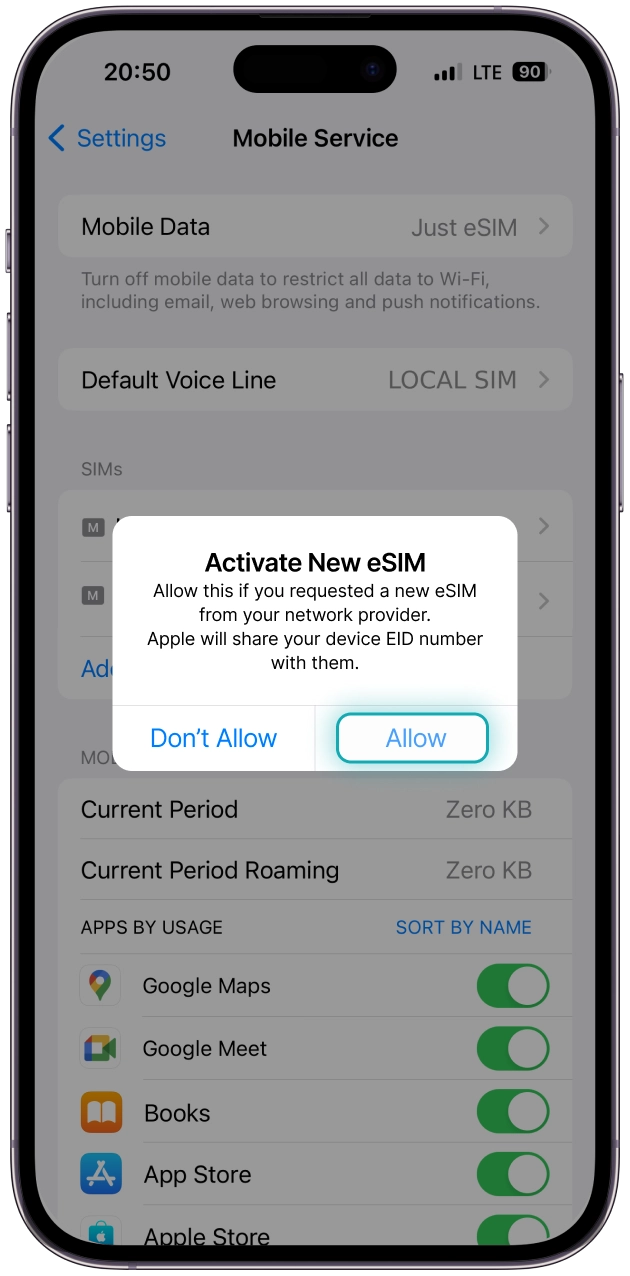The height and width of the screenshot is (1276, 630).
Task: Open the Mobile Data row
Action: [315, 227]
